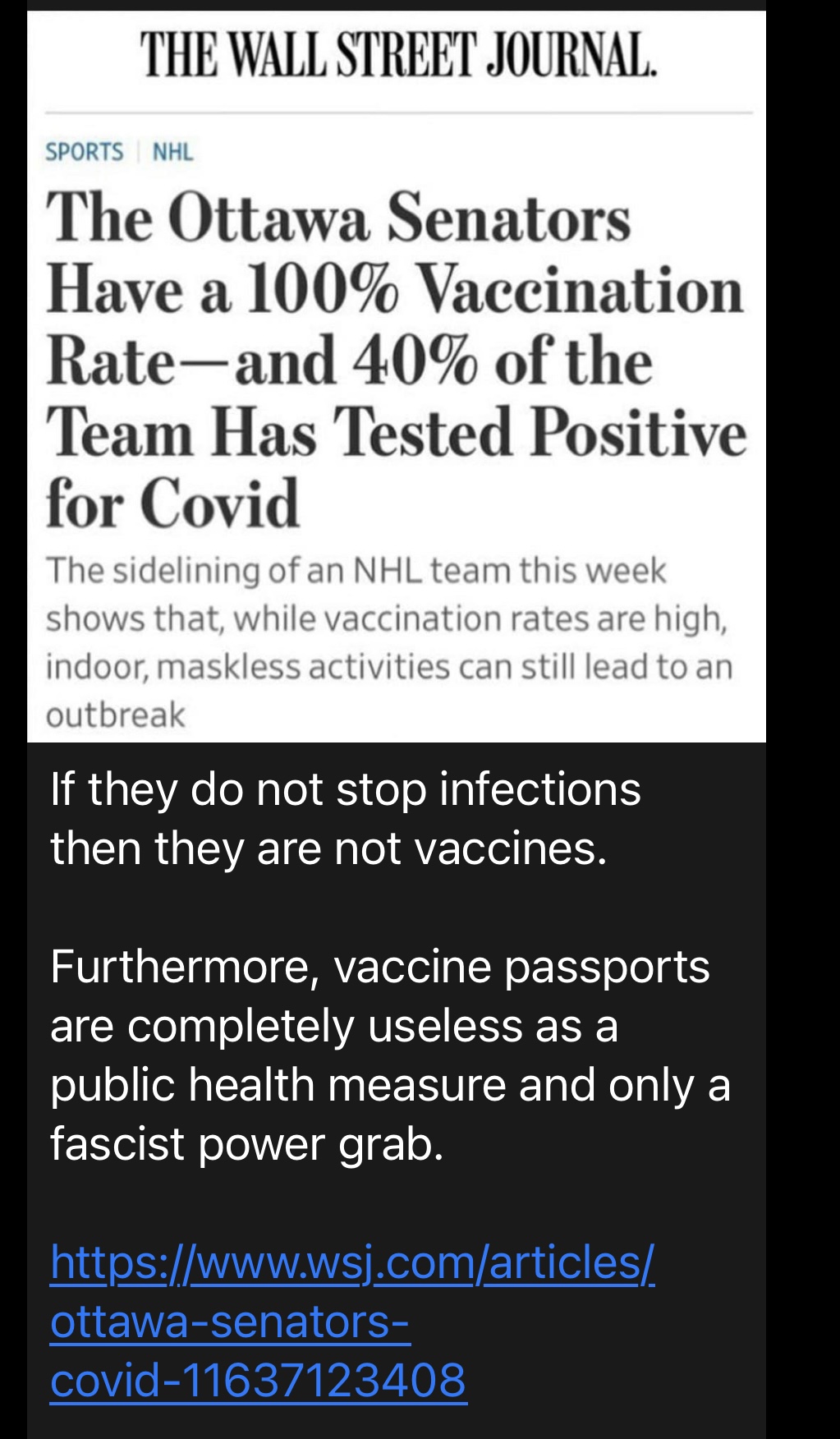Open the Wall Street Journal headline image
This screenshot has width=840, height=1439.
point(397,376)
